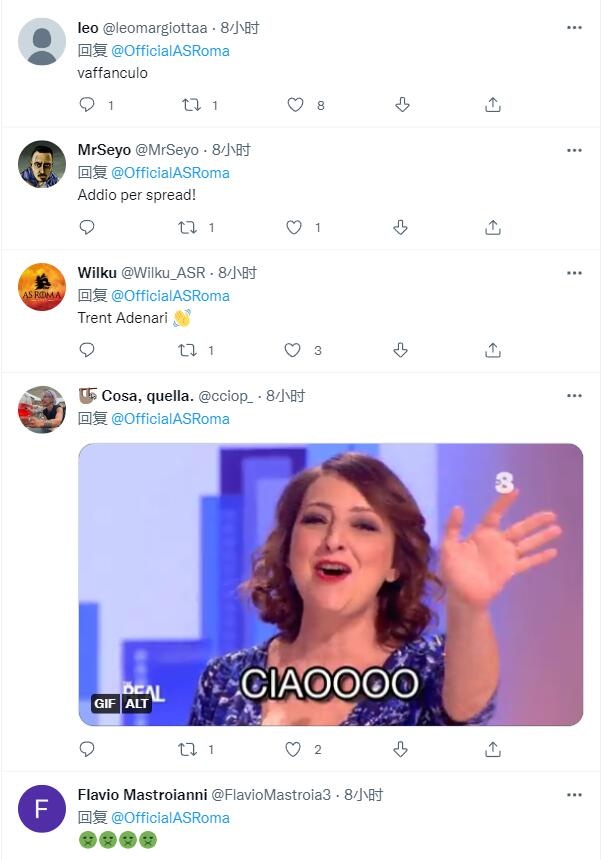Retweet MrSeyo's "Addio per spread!" reply
The width and height of the screenshot is (602, 860).
pos(187,228)
